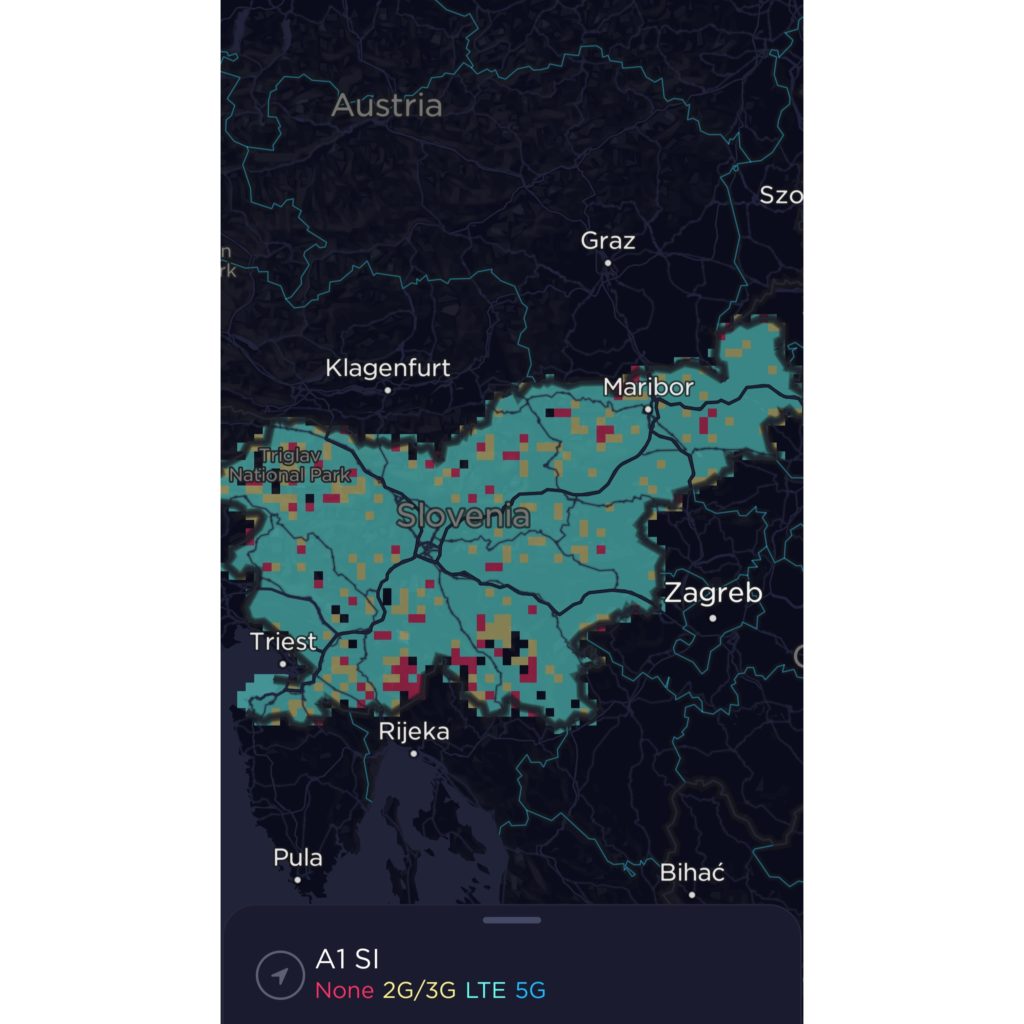Expand the bottom sheet using its handle

(511, 920)
